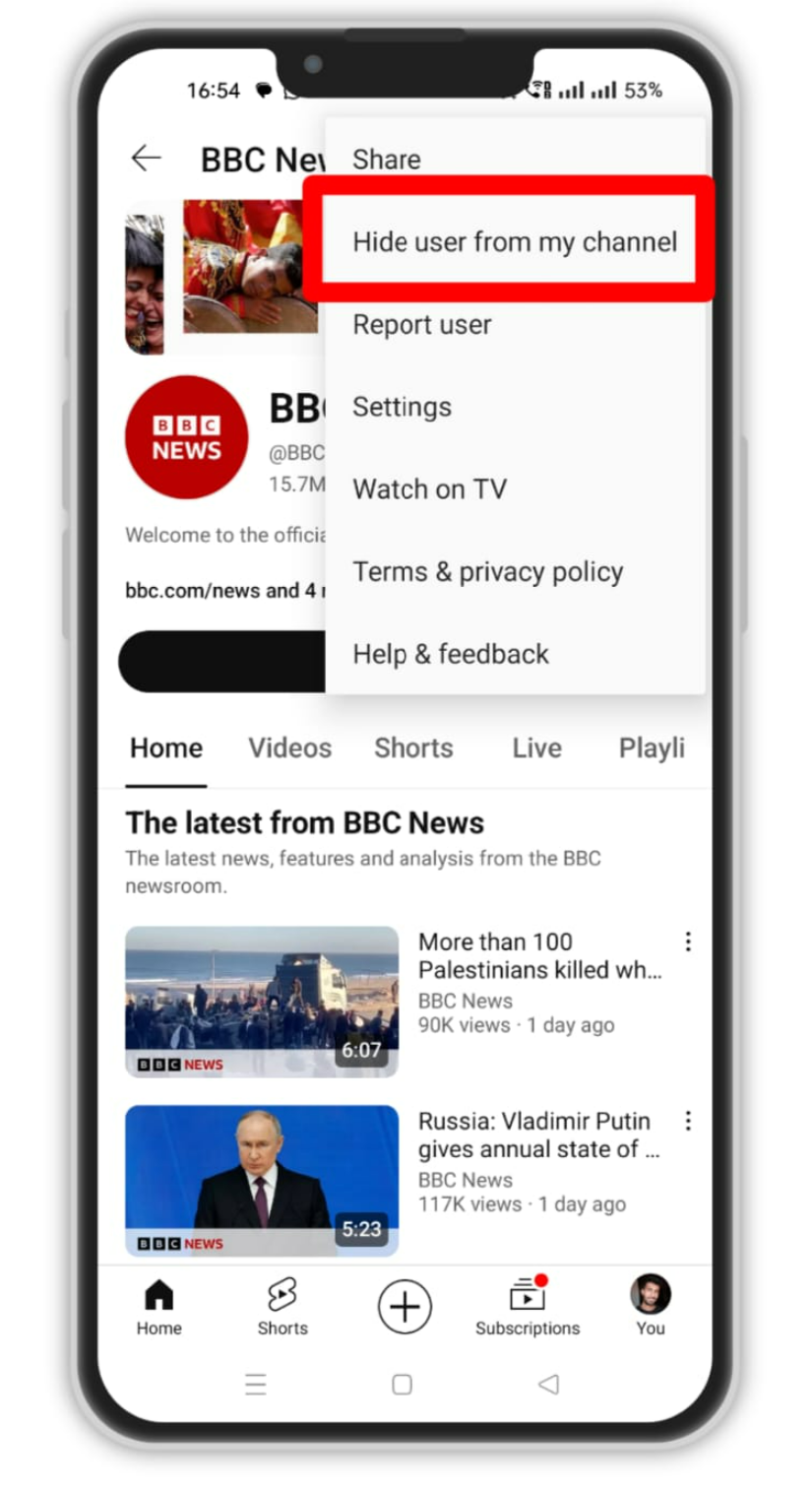
Task: Open options for the Palestinians killed video
Action: click(688, 942)
